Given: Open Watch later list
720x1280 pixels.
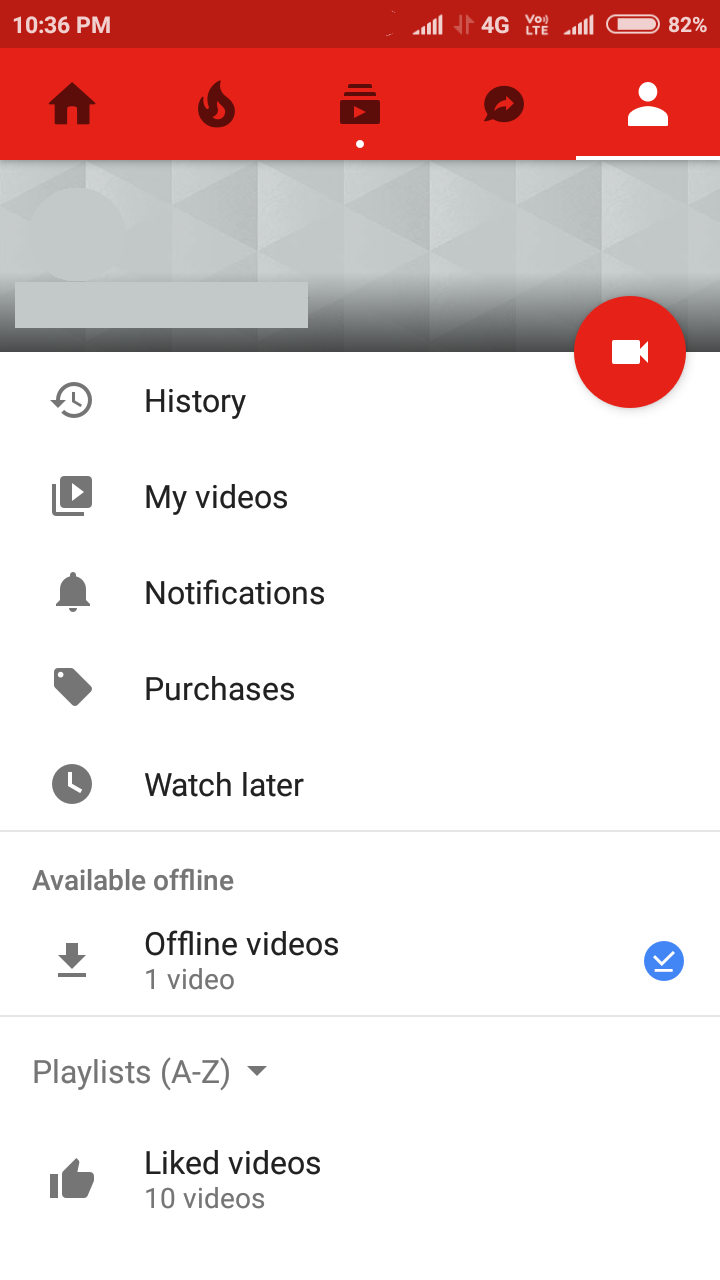Looking at the screenshot, I should 360,785.
